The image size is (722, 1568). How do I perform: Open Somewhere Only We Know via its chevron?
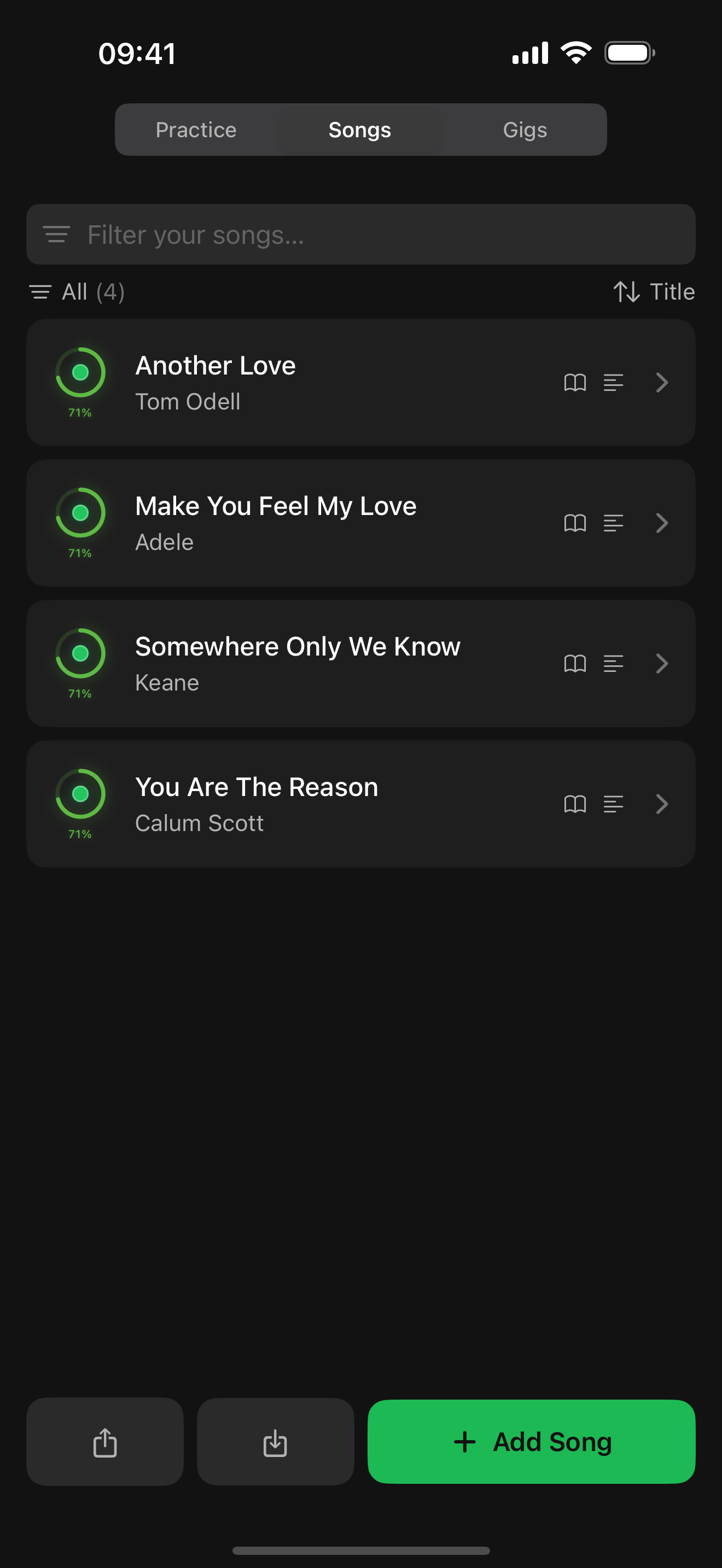pyautogui.click(x=662, y=664)
